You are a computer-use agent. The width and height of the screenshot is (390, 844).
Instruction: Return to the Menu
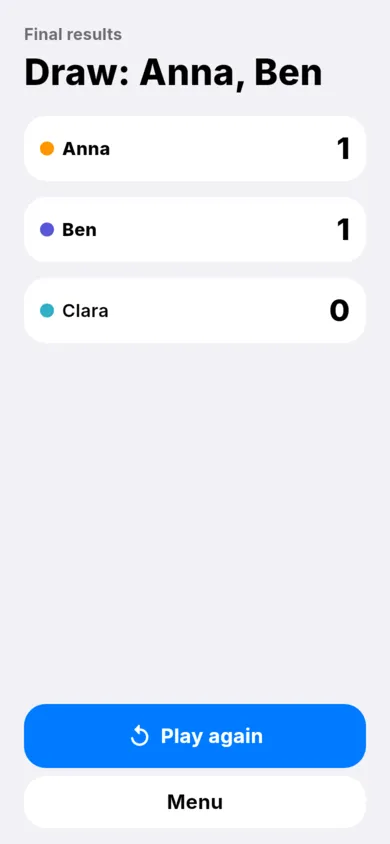tap(195, 802)
